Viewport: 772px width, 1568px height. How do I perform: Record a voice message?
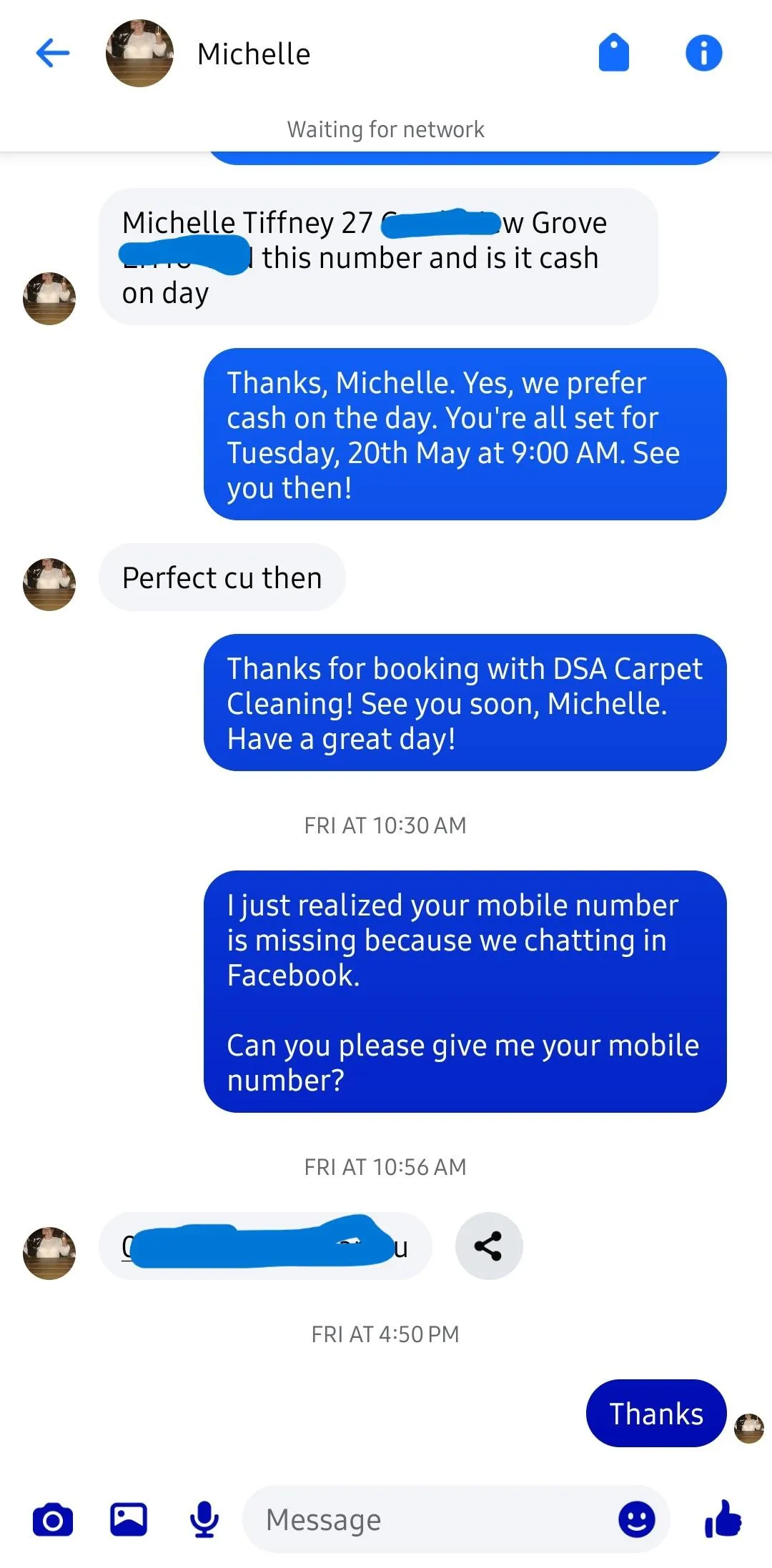(204, 1519)
